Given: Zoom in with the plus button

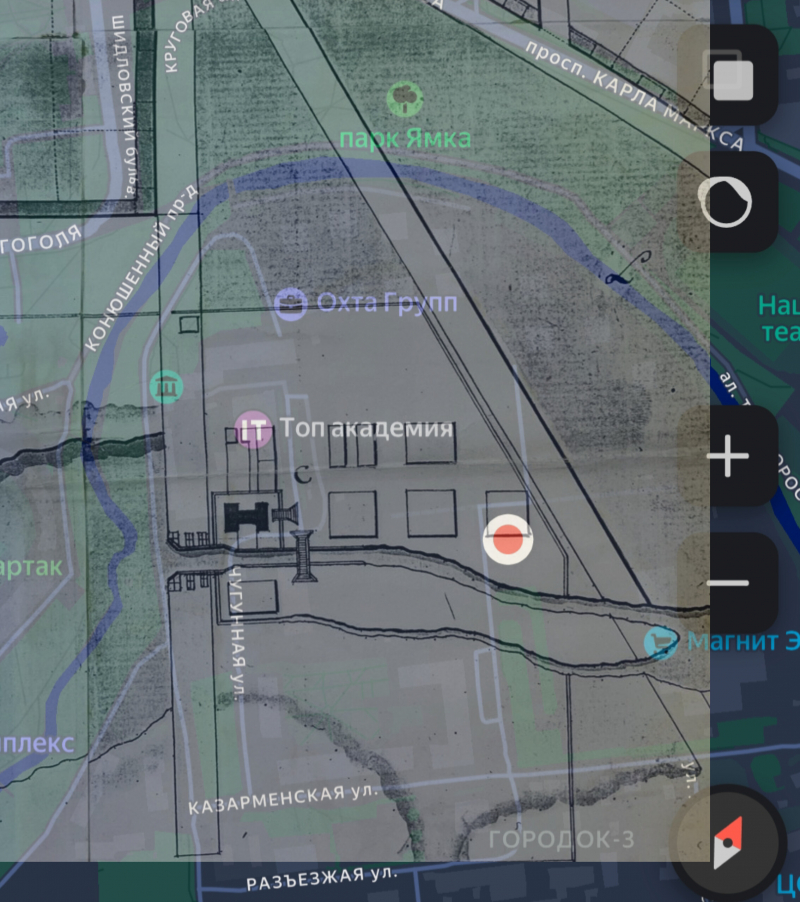Looking at the screenshot, I should tap(728, 458).
